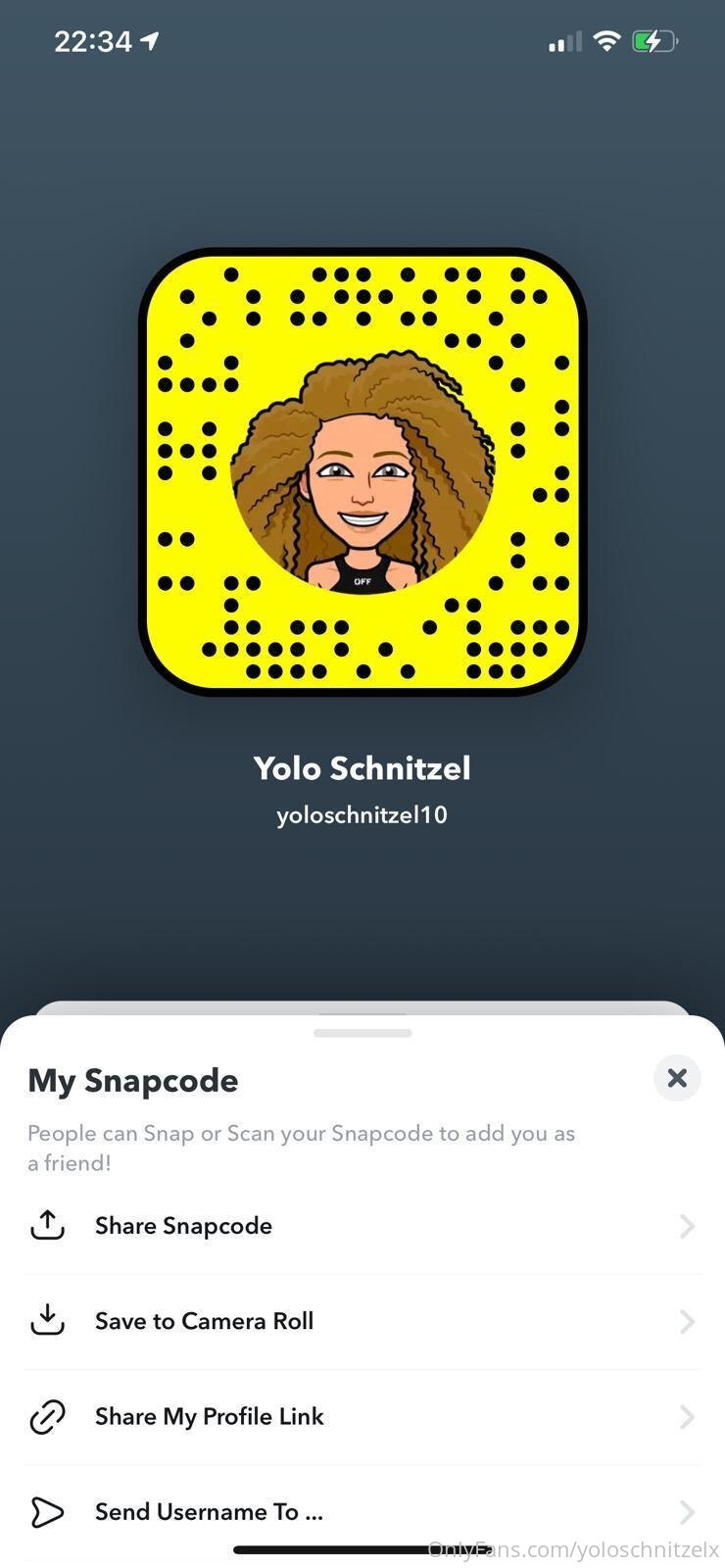
Task: Open Send Username To row
Action: pos(362,1511)
